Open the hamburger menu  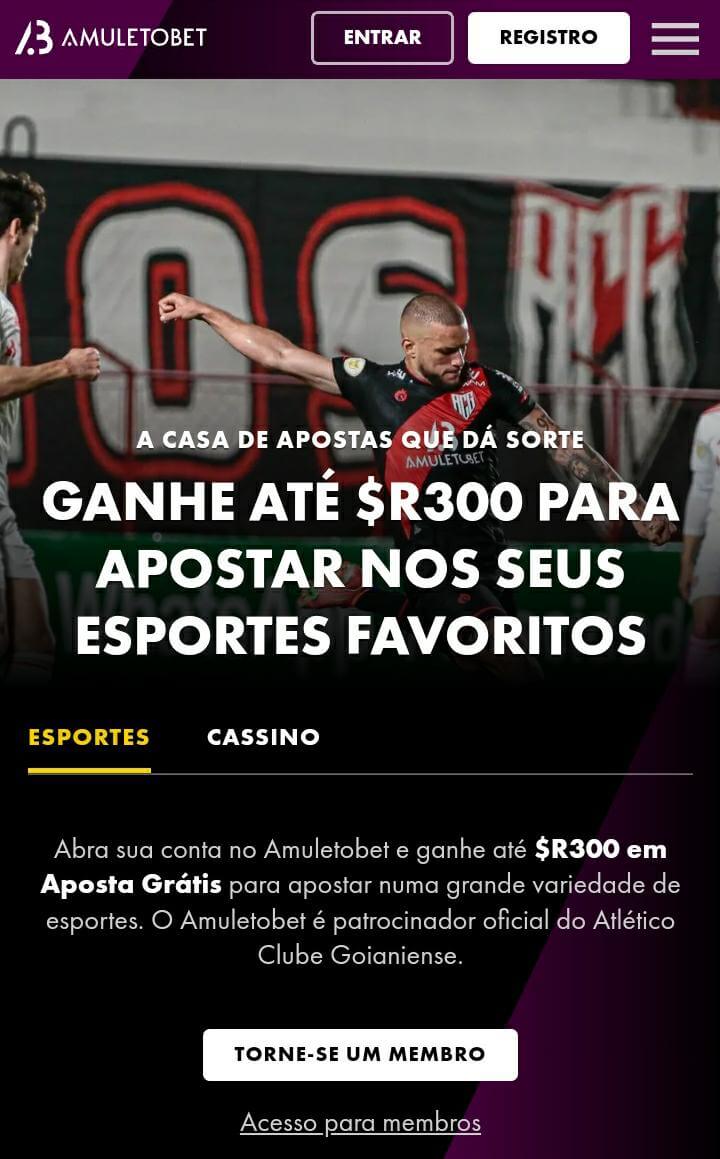pos(675,38)
